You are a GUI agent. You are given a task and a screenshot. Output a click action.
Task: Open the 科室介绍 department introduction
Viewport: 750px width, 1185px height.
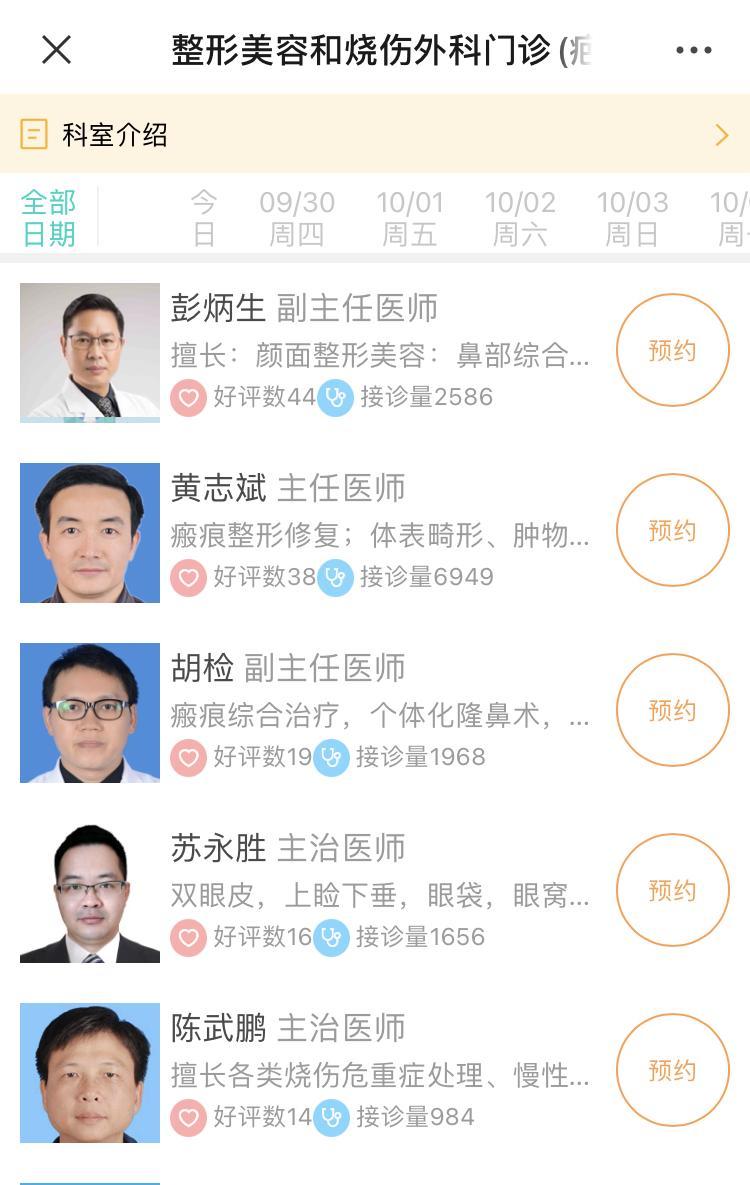click(375, 135)
